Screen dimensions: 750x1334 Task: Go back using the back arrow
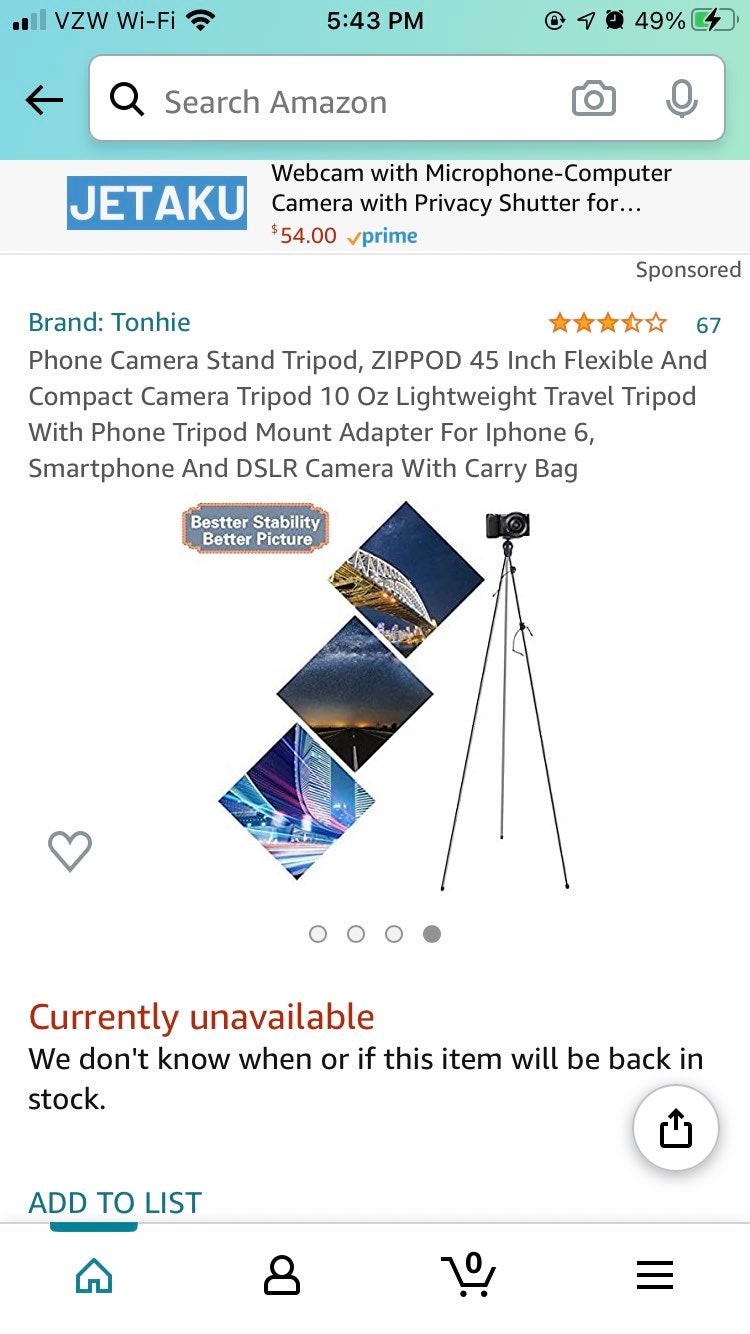(44, 100)
